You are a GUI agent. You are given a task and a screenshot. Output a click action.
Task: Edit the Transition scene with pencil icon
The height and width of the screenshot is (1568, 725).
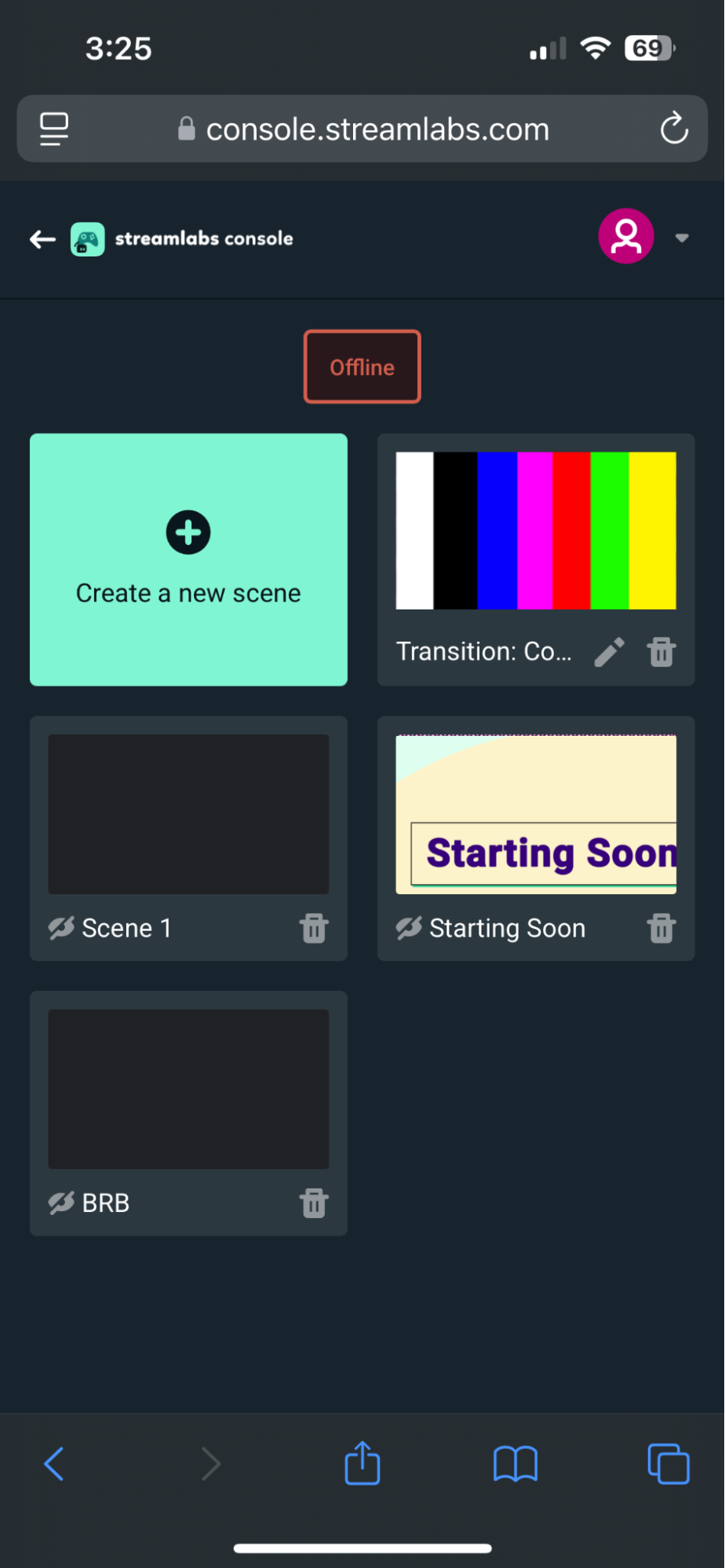tap(609, 652)
